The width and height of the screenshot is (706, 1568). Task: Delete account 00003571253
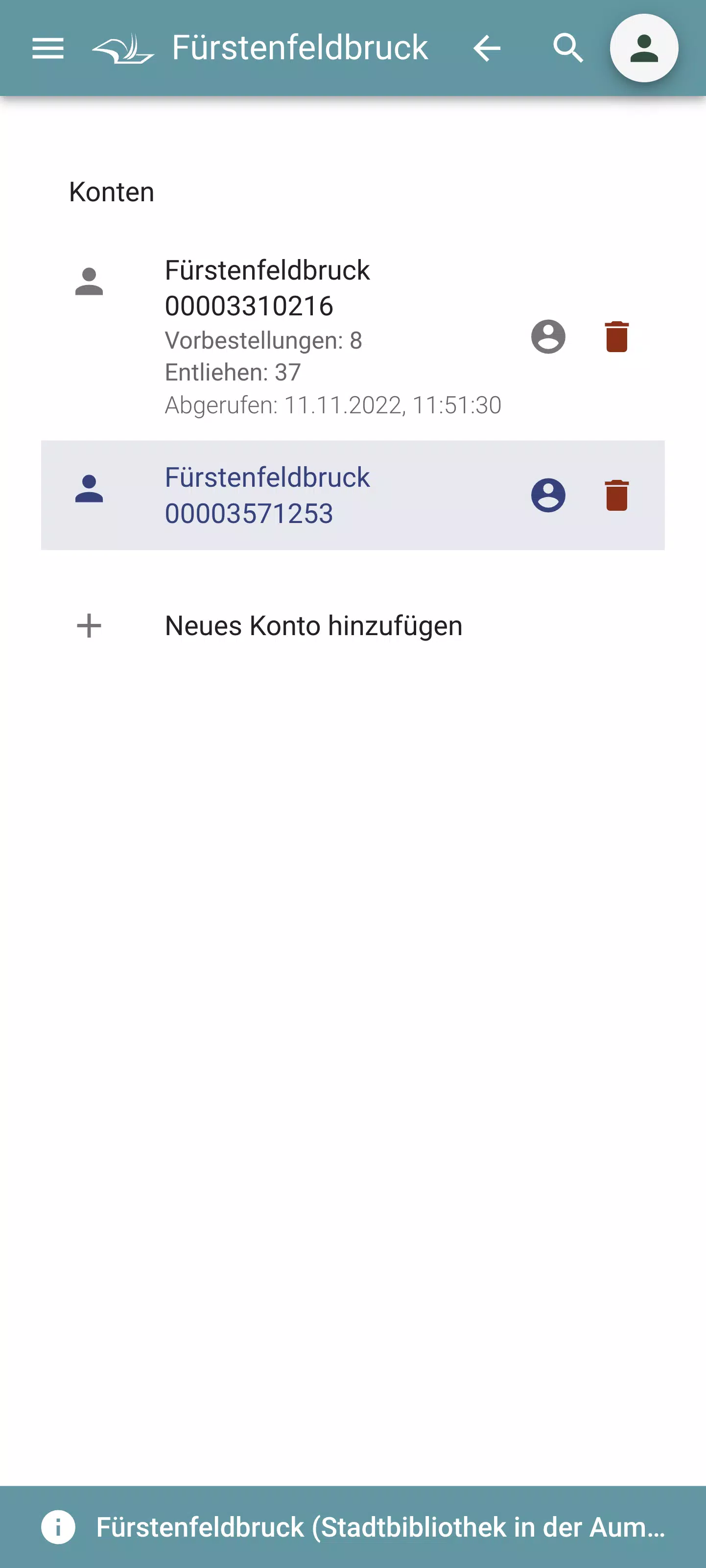coord(616,495)
